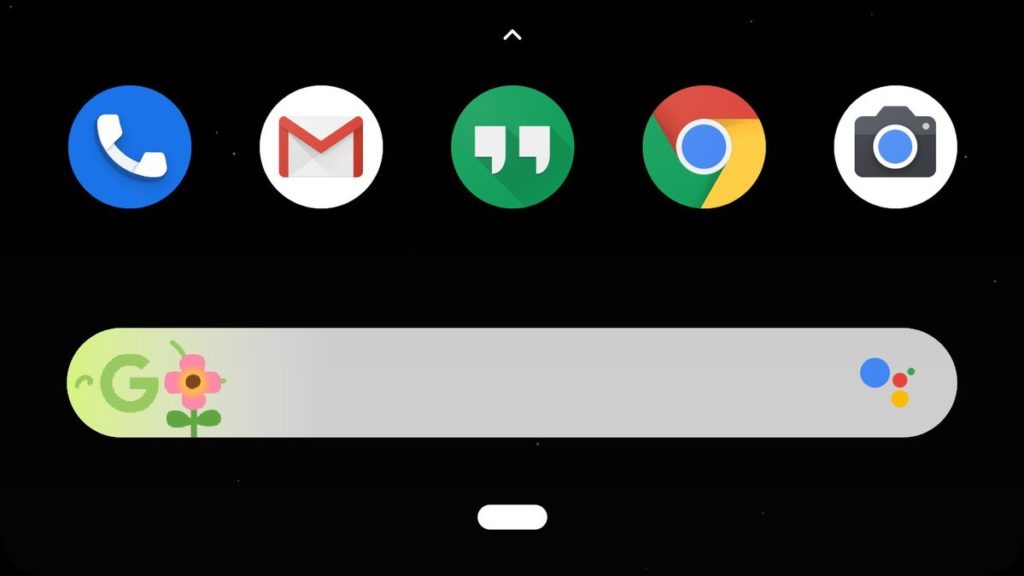The width and height of the screenshot is (1024, 576).
Task: Activate Google Assistant from search bar
Action: [887, 383]
